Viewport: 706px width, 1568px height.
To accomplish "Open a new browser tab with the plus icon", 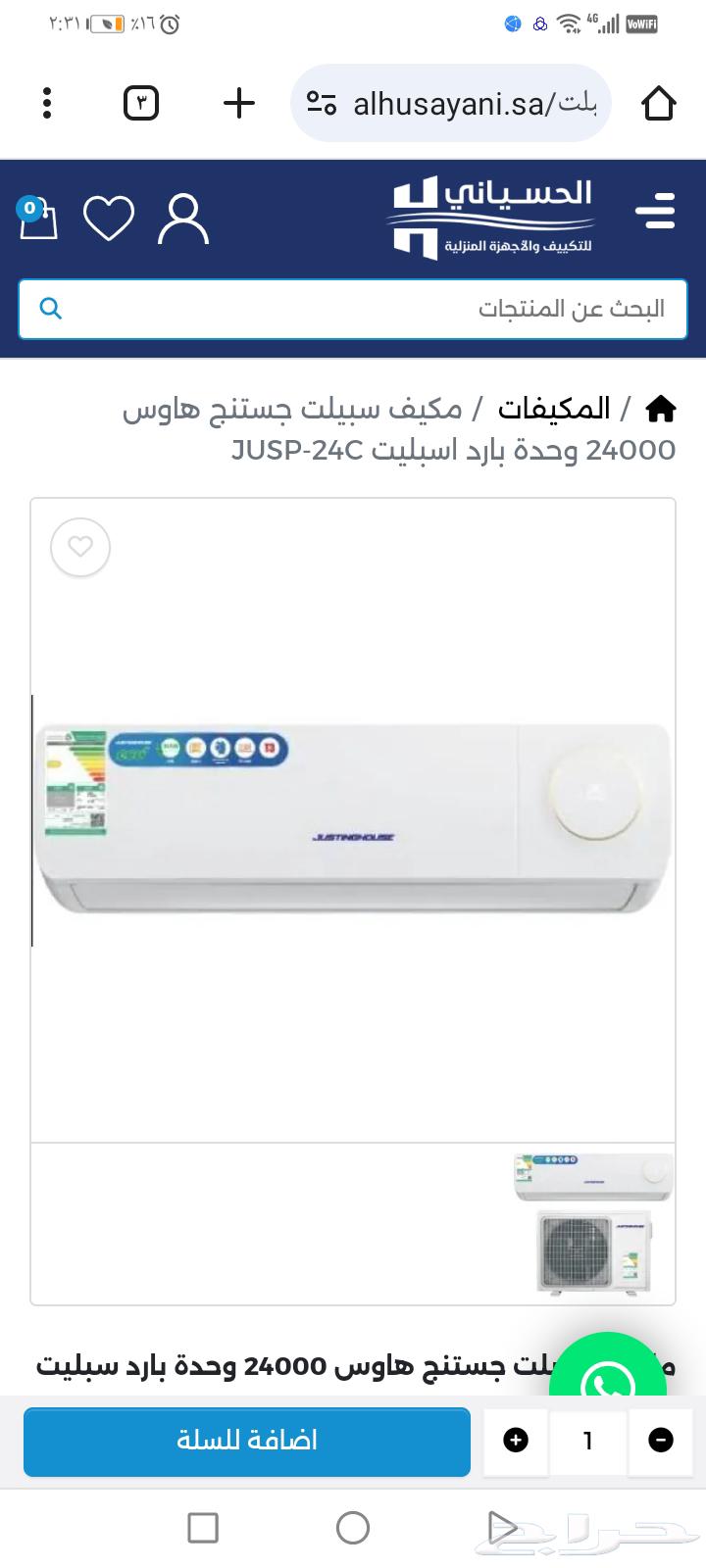I will click(238, 103).
